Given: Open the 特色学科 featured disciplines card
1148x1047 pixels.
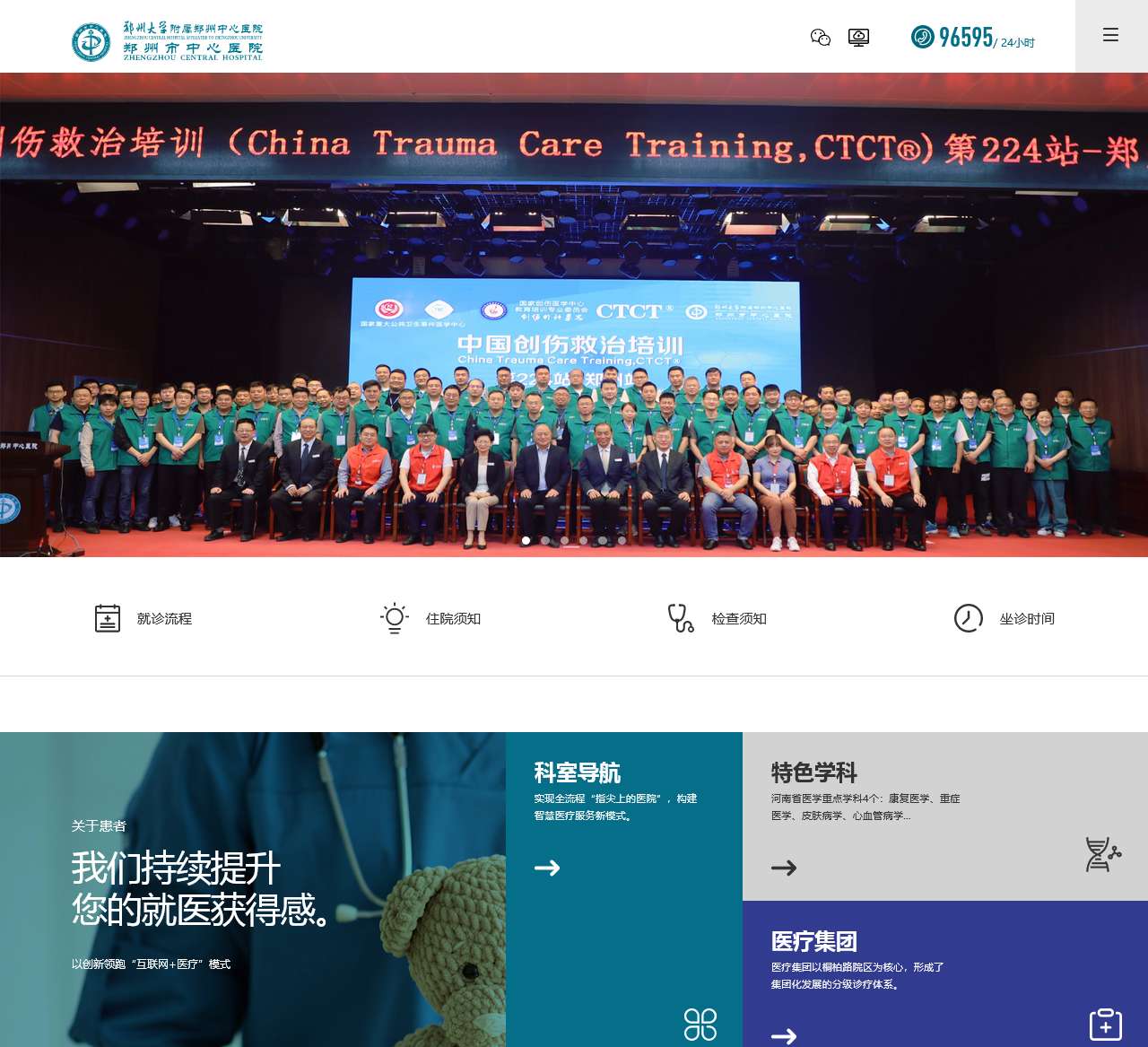Looking at the screenshot, I should (x=944, y=816).
